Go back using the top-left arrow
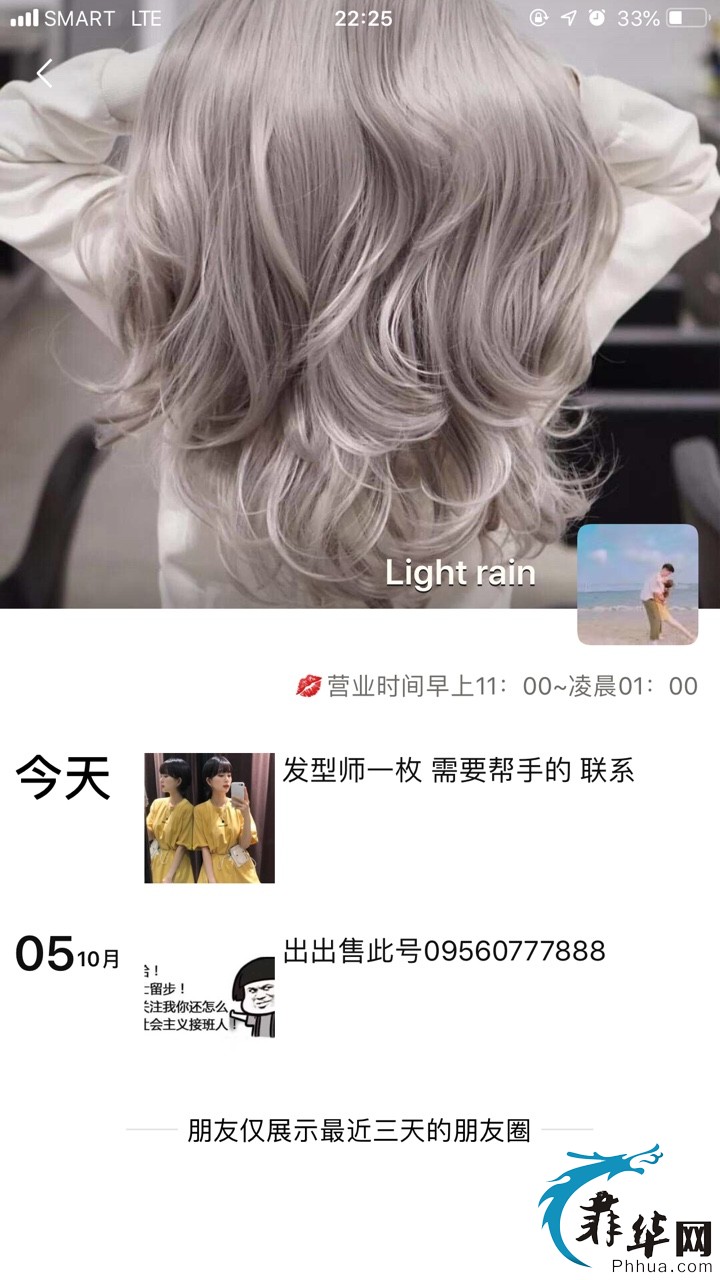 [44, 73]
